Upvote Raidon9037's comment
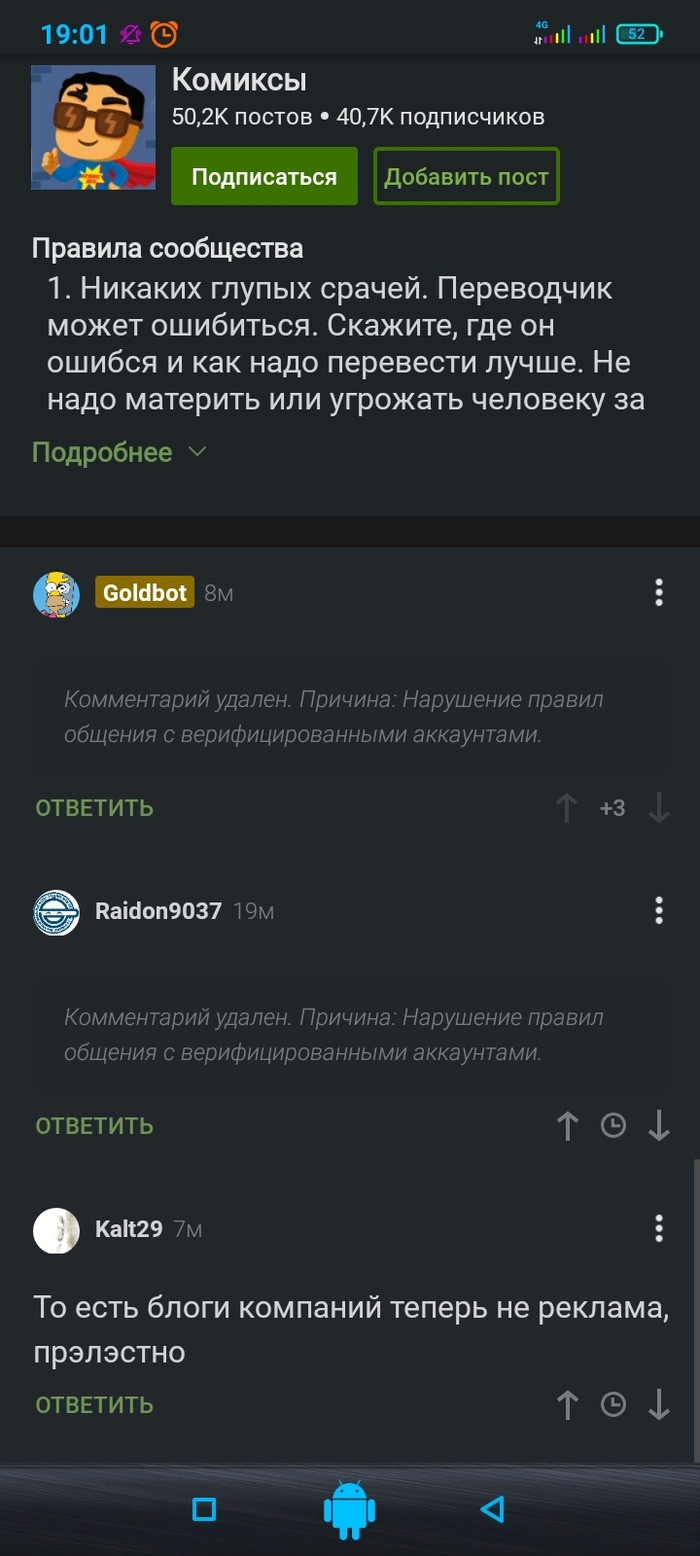This screenshot has height=1556, width=700. tap(567, 1126)
